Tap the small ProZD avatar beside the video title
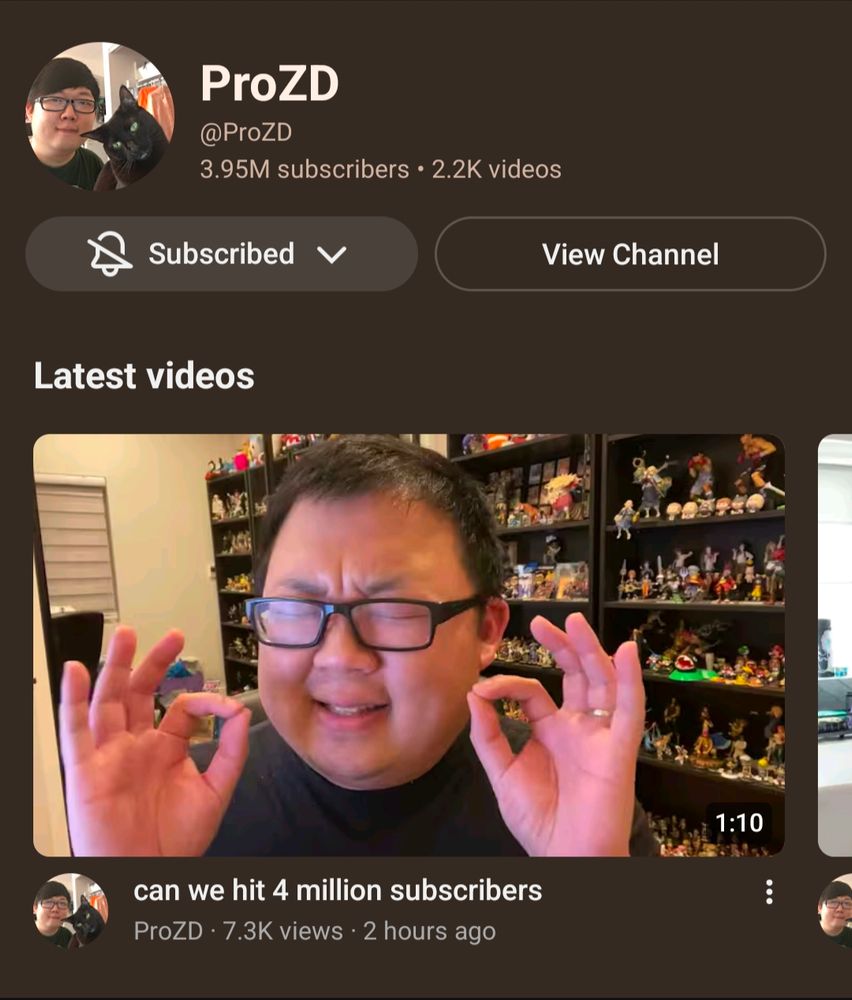The height and width of the screenshot is (1000, 852). tap(70, 911)
